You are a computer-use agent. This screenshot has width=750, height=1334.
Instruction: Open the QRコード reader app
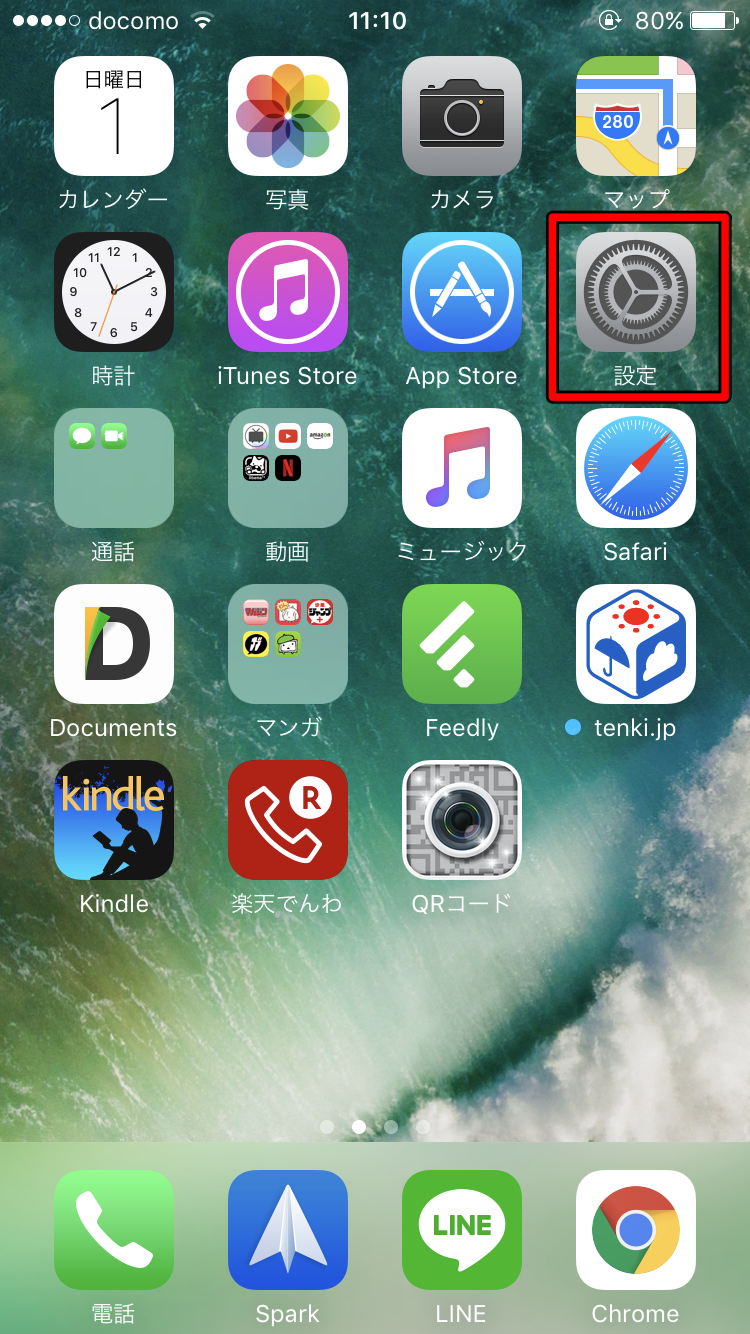click(x=462, y=820)
